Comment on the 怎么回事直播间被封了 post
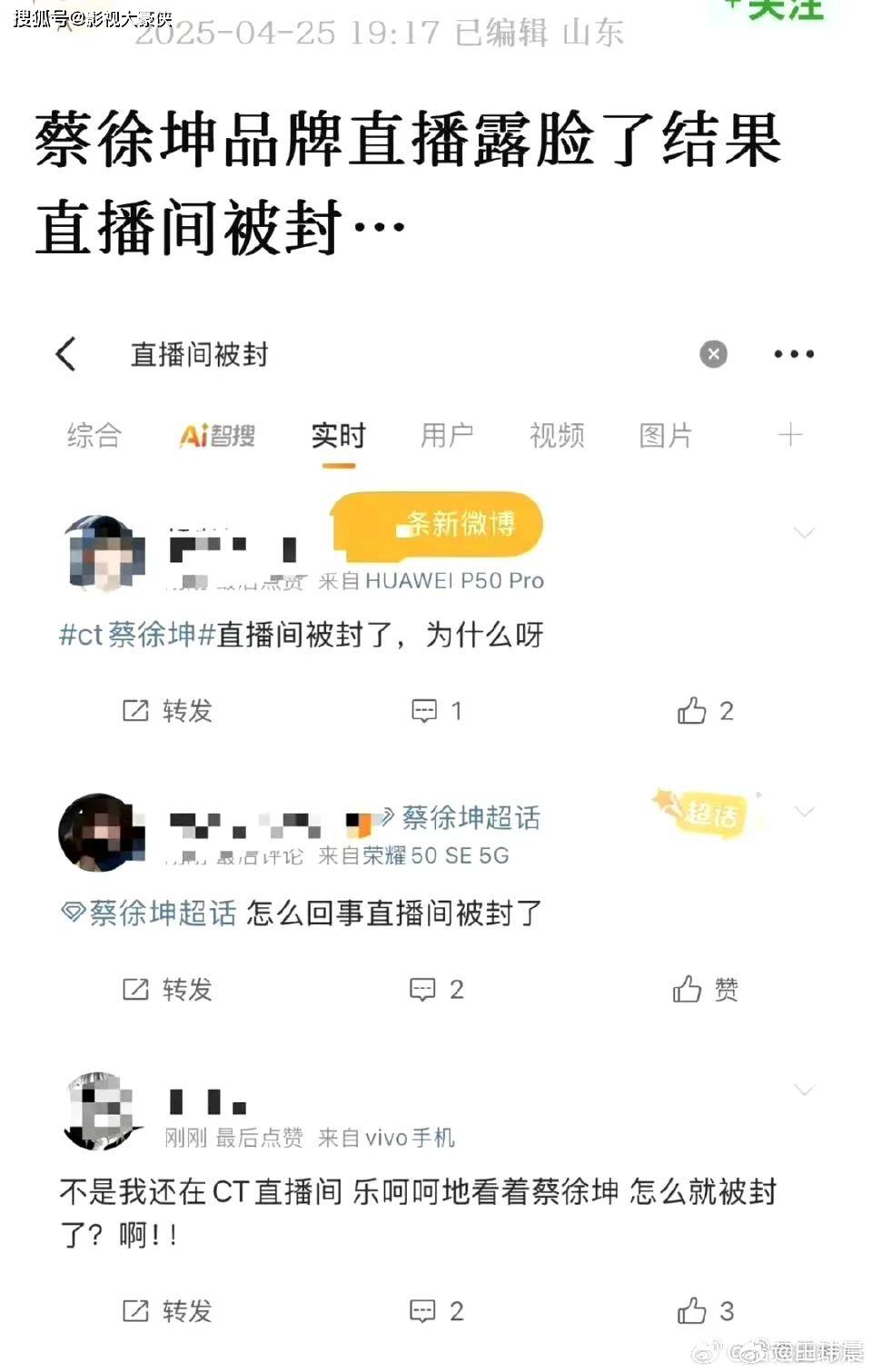Viewport: 872px width, 1372px height. tap(436, 990)
